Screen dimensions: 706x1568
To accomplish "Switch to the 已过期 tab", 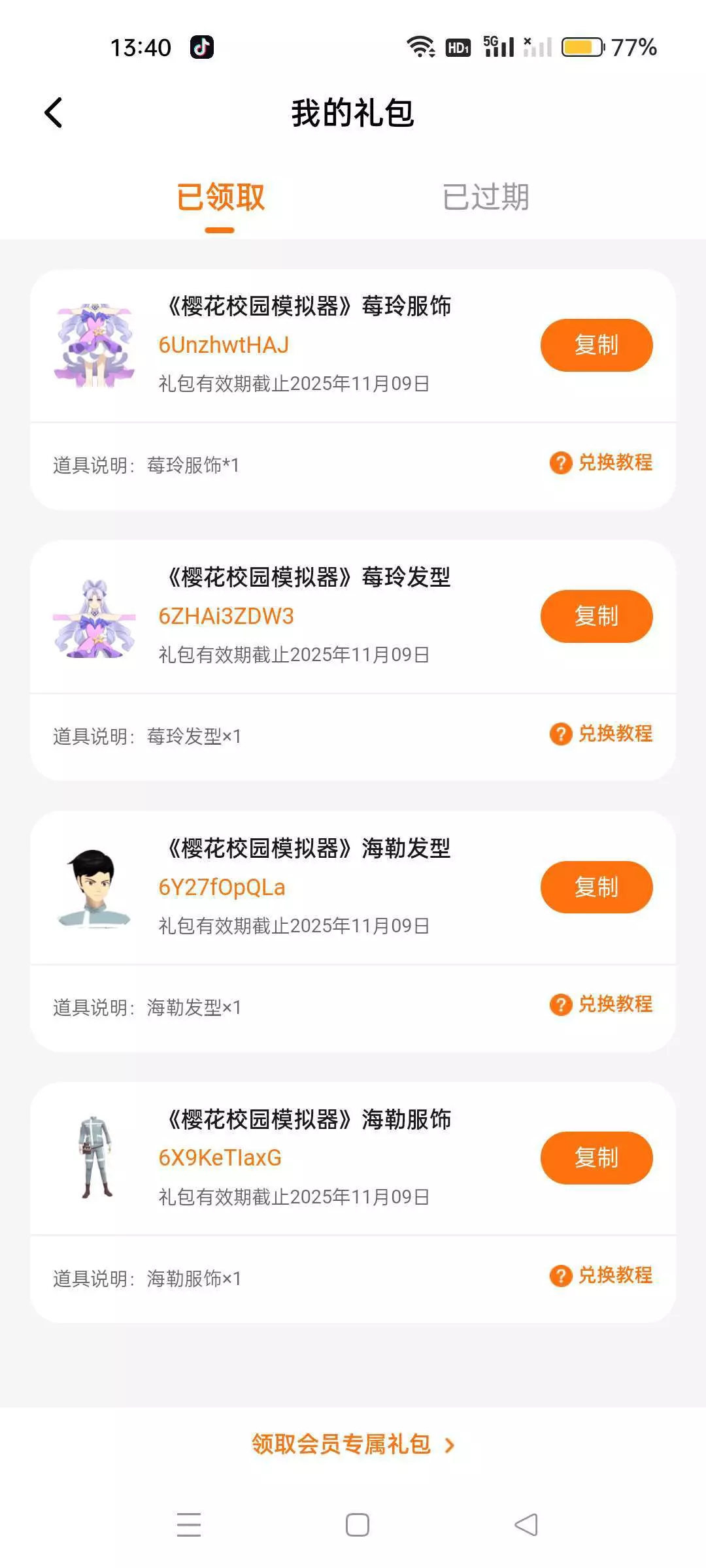I will 486,197.
